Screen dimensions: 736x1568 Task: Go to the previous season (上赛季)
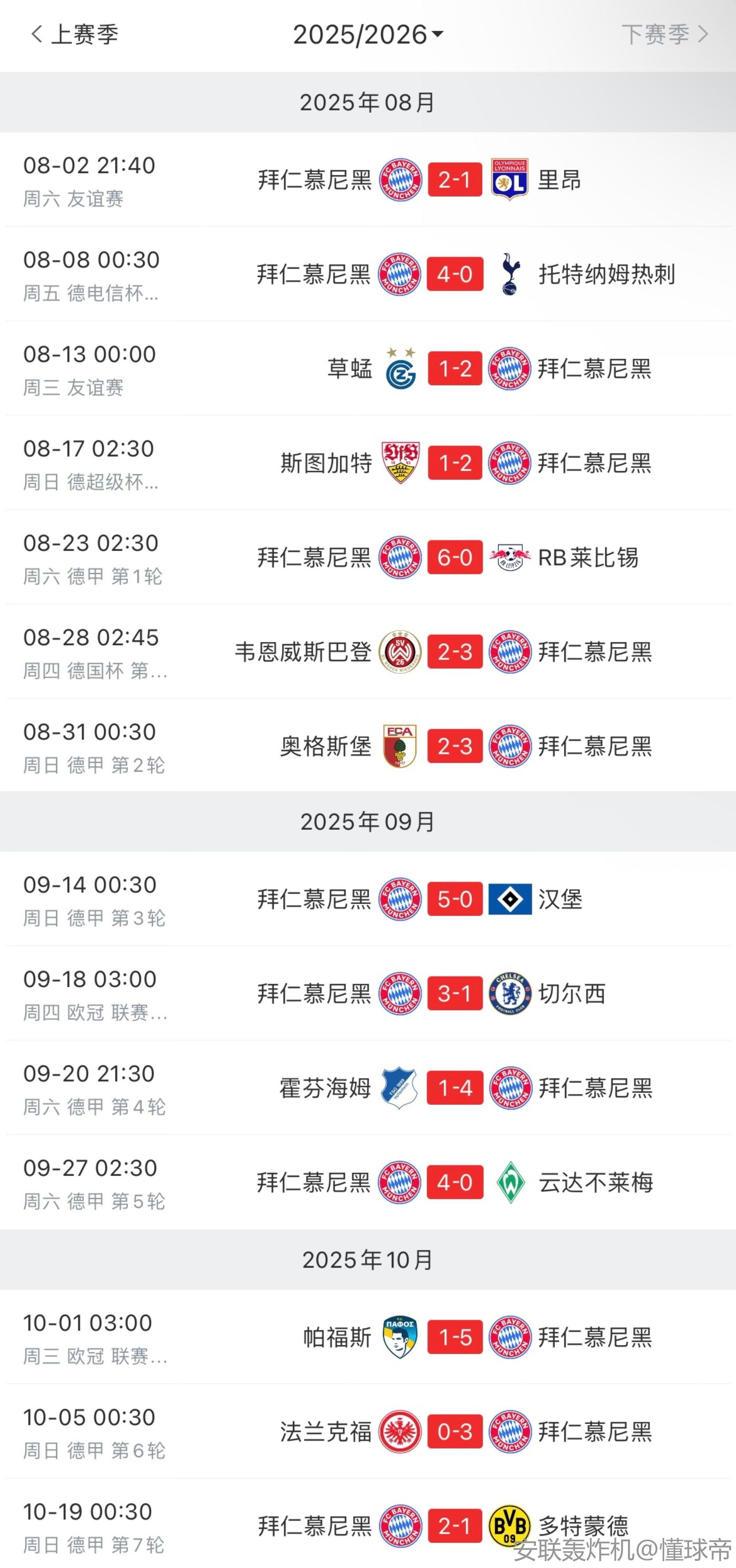[75, 35]
